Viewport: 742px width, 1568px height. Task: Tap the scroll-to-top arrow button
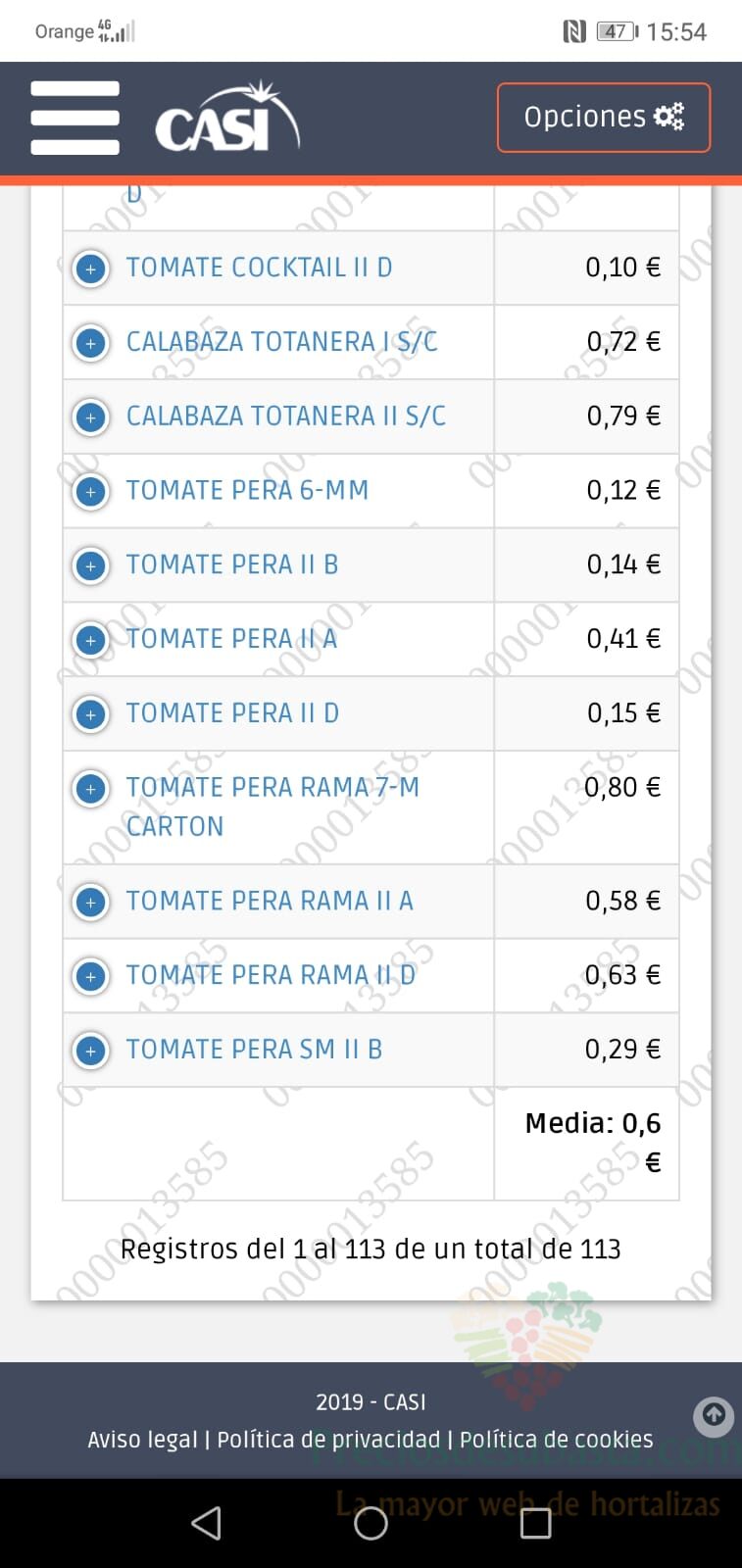714,1415
